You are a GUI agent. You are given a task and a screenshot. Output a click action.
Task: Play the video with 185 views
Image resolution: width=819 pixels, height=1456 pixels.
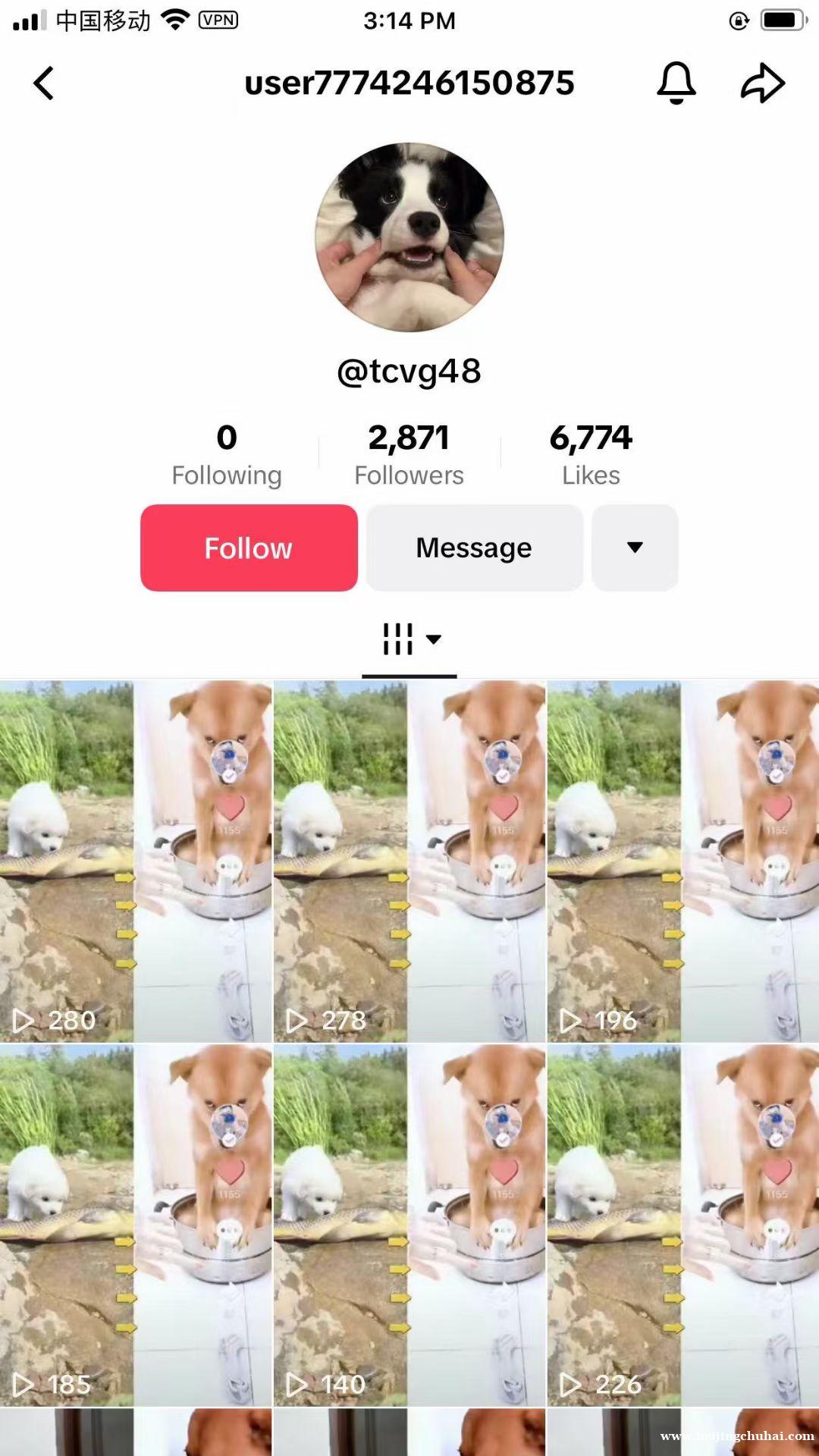click(136, 1225)
